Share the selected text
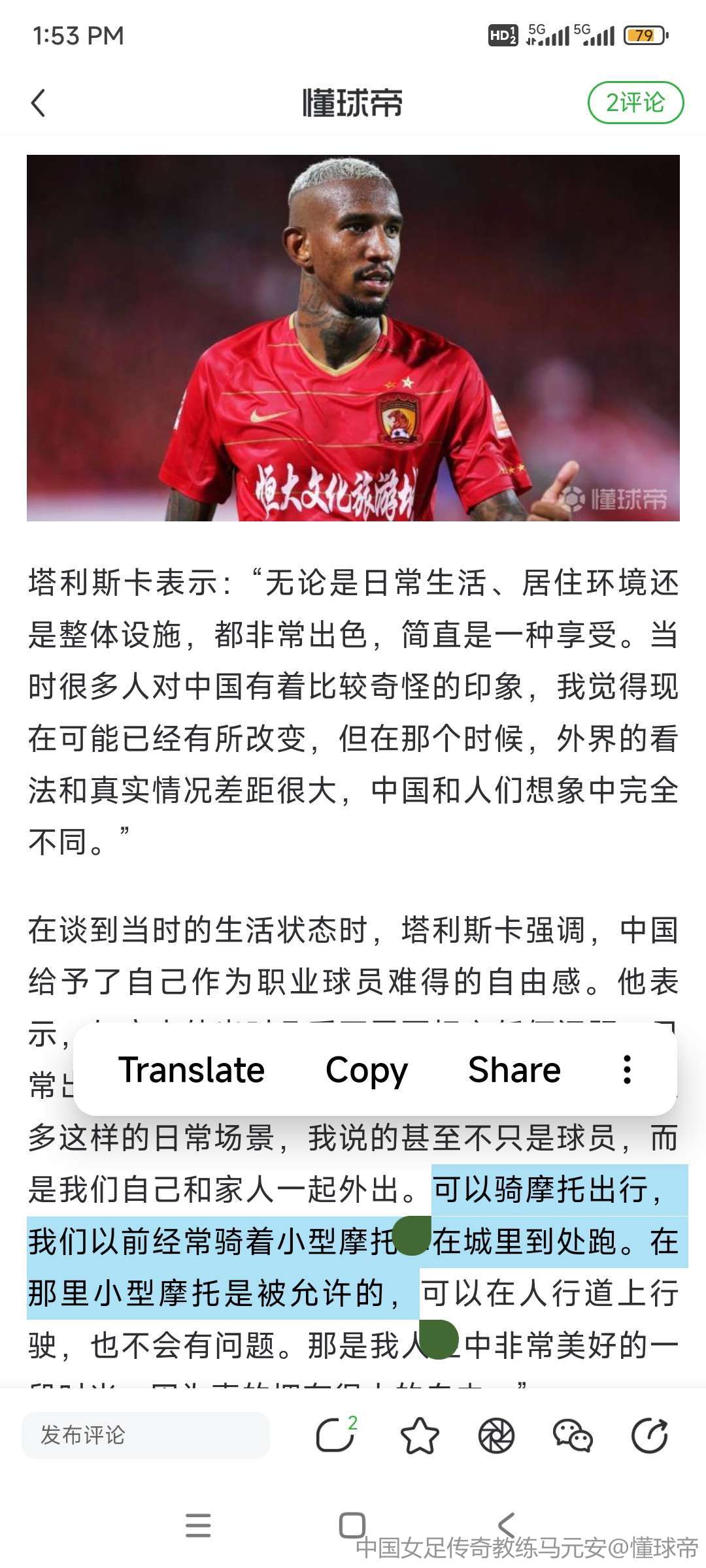This screenshot has height=1568, width=706. pos(514,1070)
